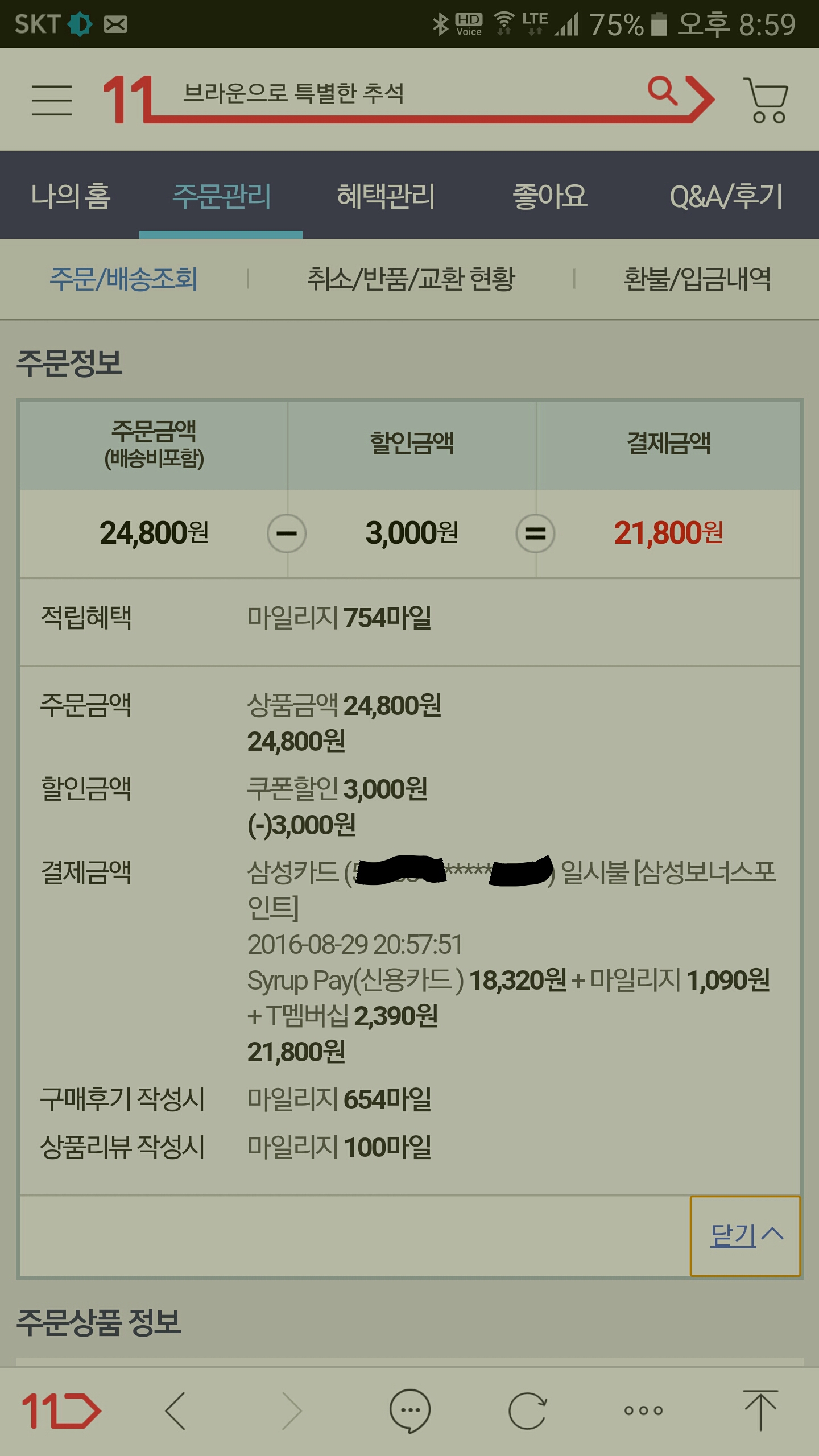This screenshot has height=1456, width=819.
Task: Collapse order details with 닫기
Action: click(x=745, y=1235)
